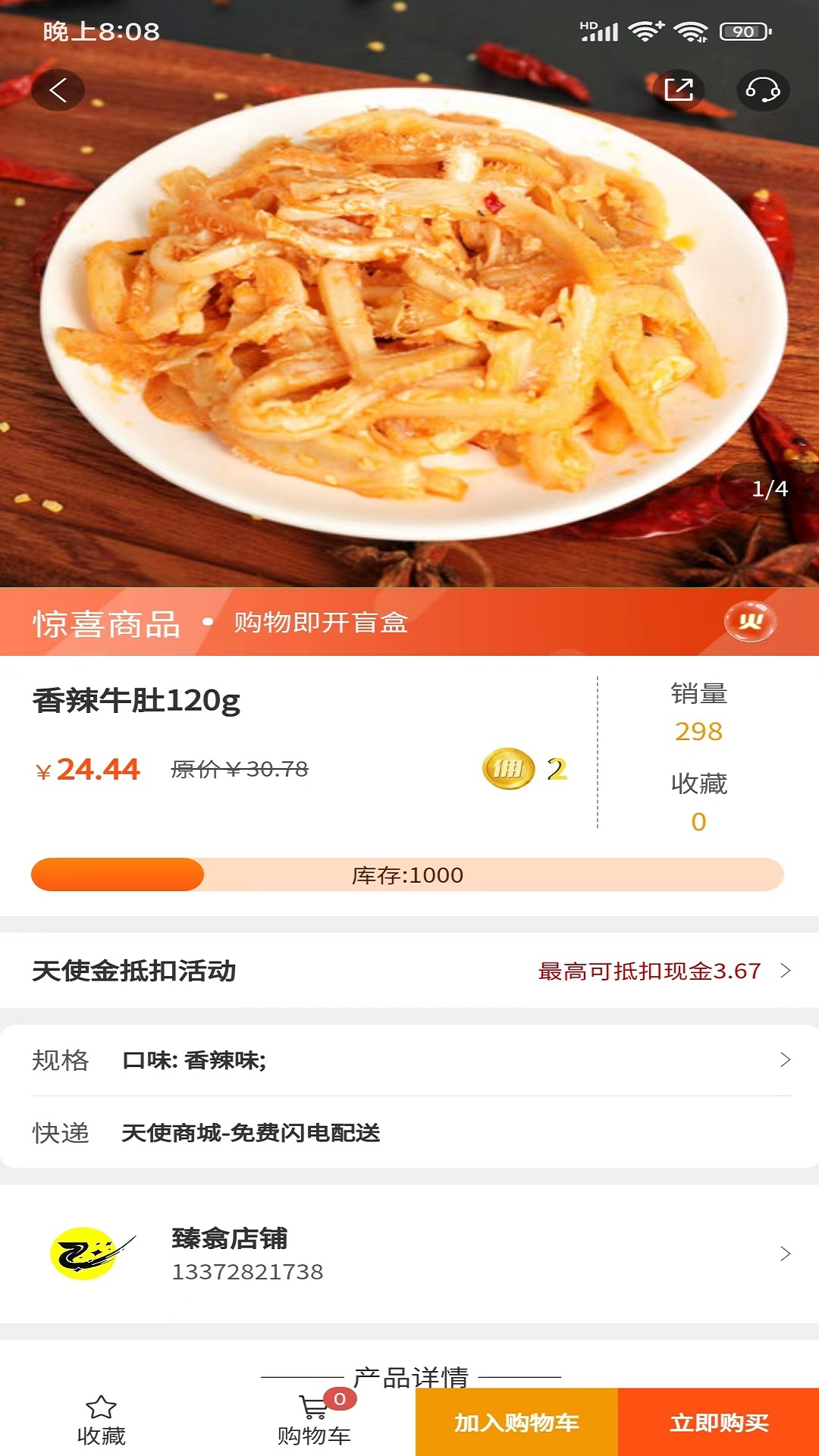Image resolution: width=819 pixels, height=1456 pixels.
Task: Tap the 库存:1000 stock progress bar
Action: point(409,874)
